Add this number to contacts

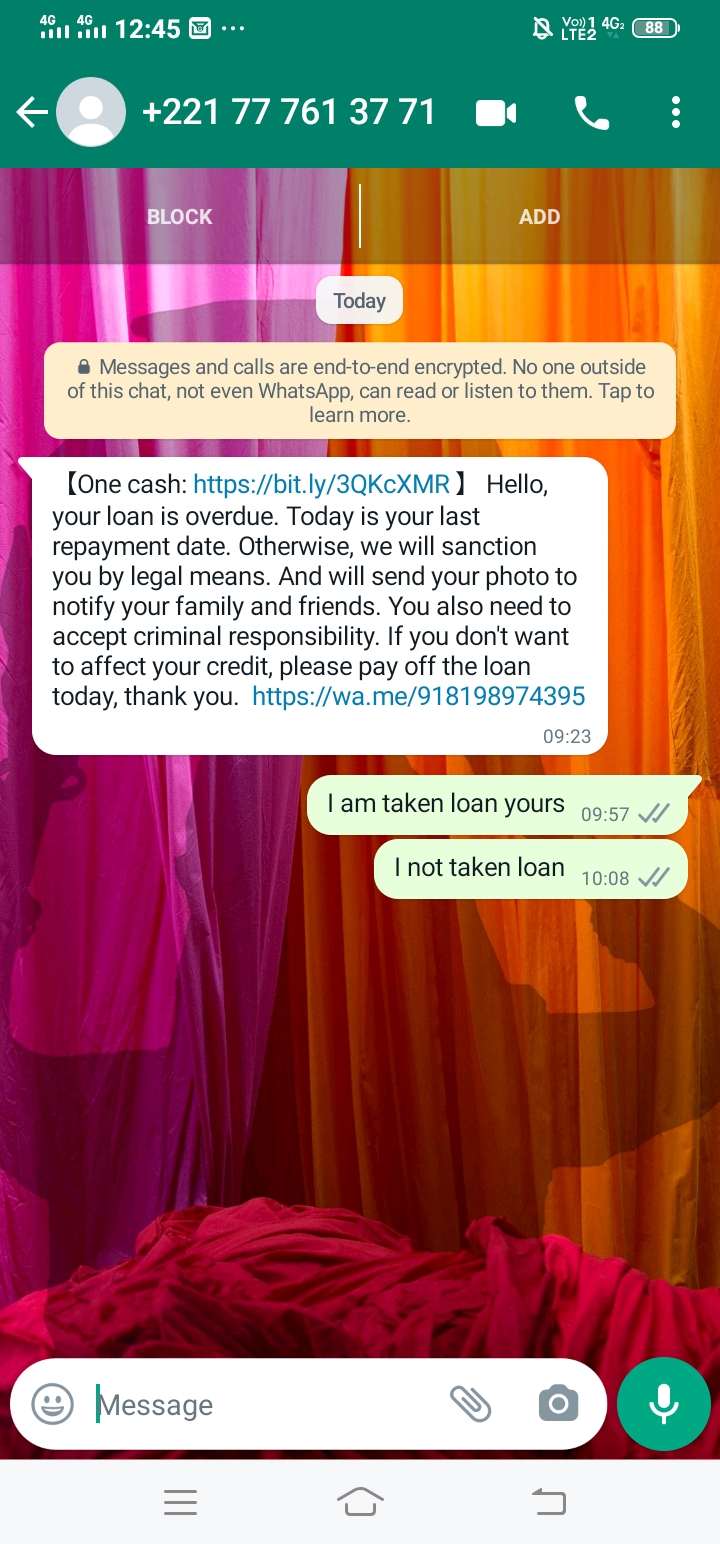[539, 217]
